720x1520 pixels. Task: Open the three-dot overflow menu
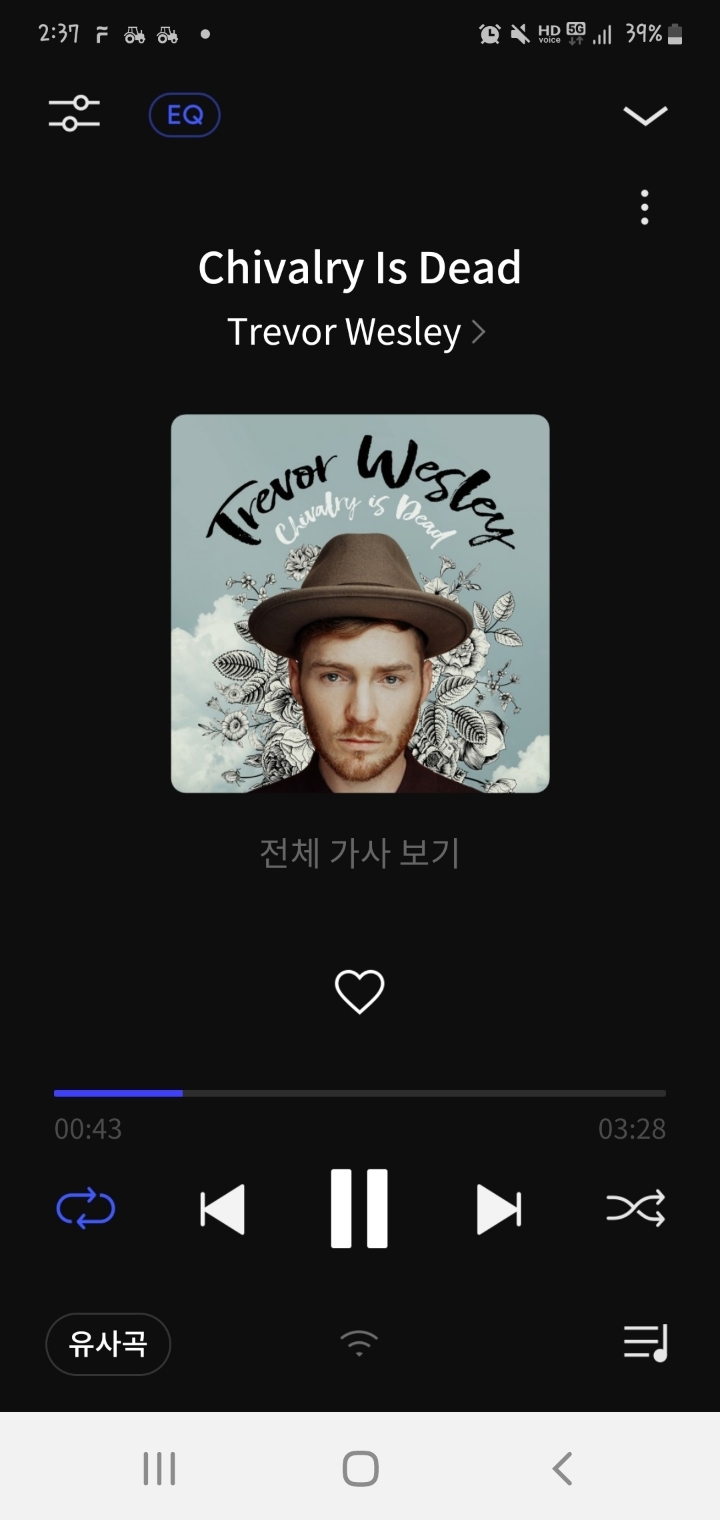(x=645, y=207)
